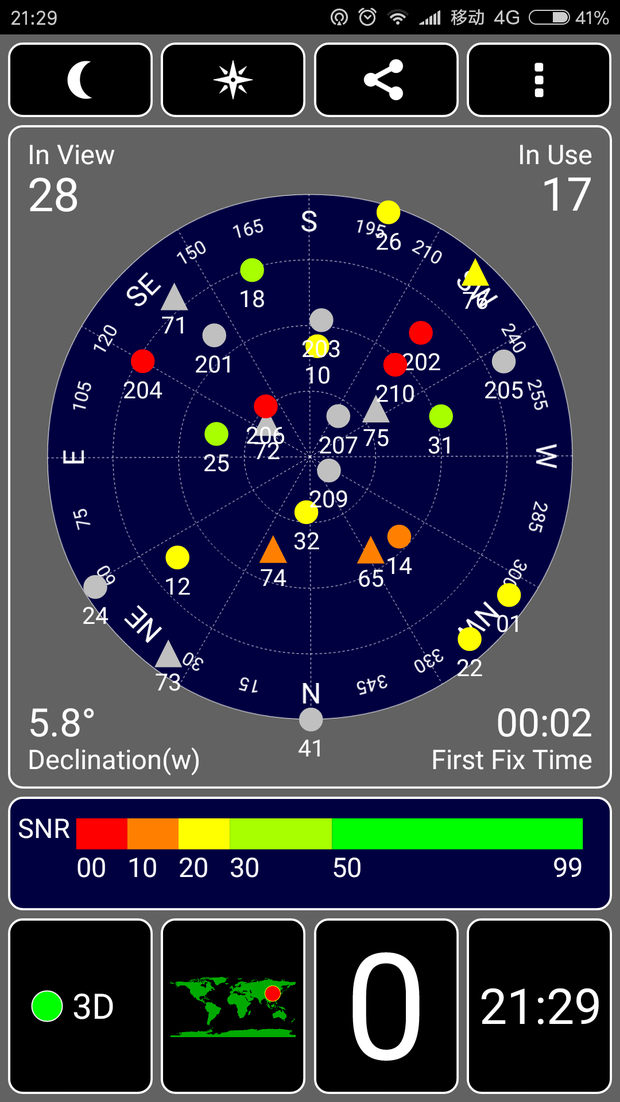The width and height of the screenshot is (620, 1102).
Task: Tap the satellite sky plot panel
Action: click(310, 456)
